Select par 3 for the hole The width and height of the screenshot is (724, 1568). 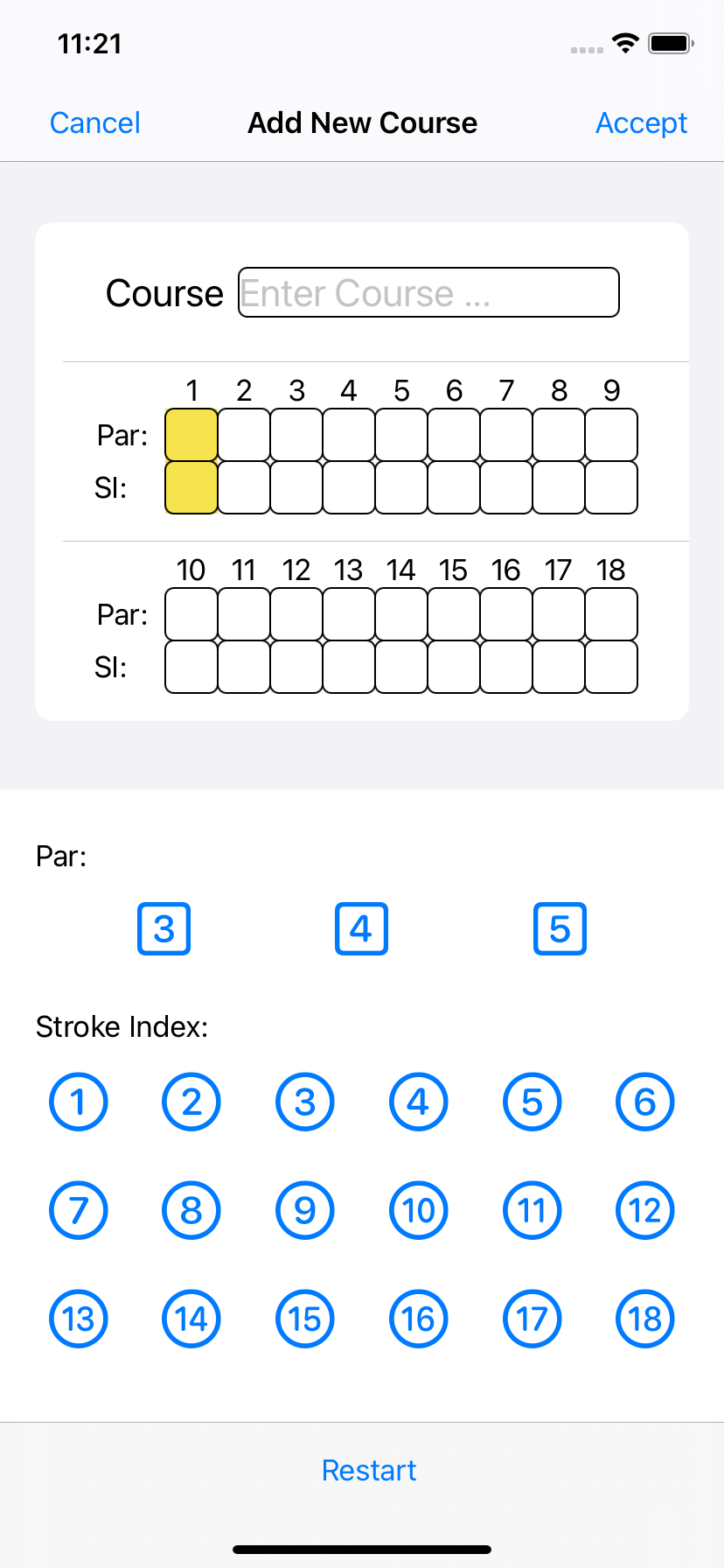click(164, 928)
